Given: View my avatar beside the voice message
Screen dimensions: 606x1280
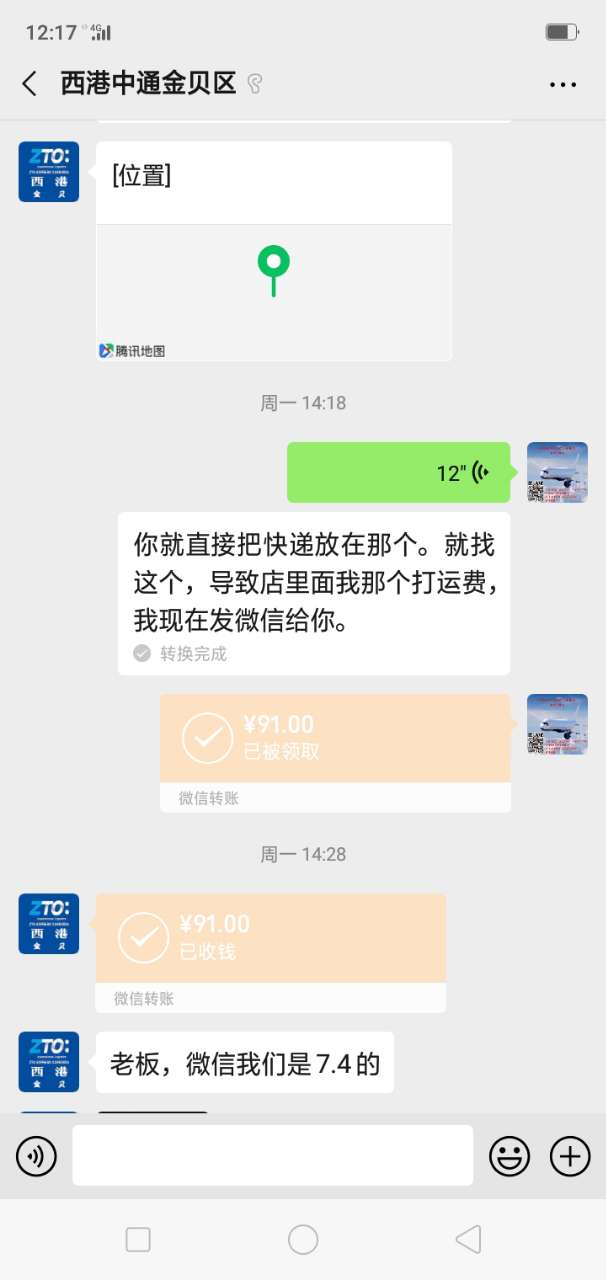Looking at the screenshot, I should click(557, 472).
